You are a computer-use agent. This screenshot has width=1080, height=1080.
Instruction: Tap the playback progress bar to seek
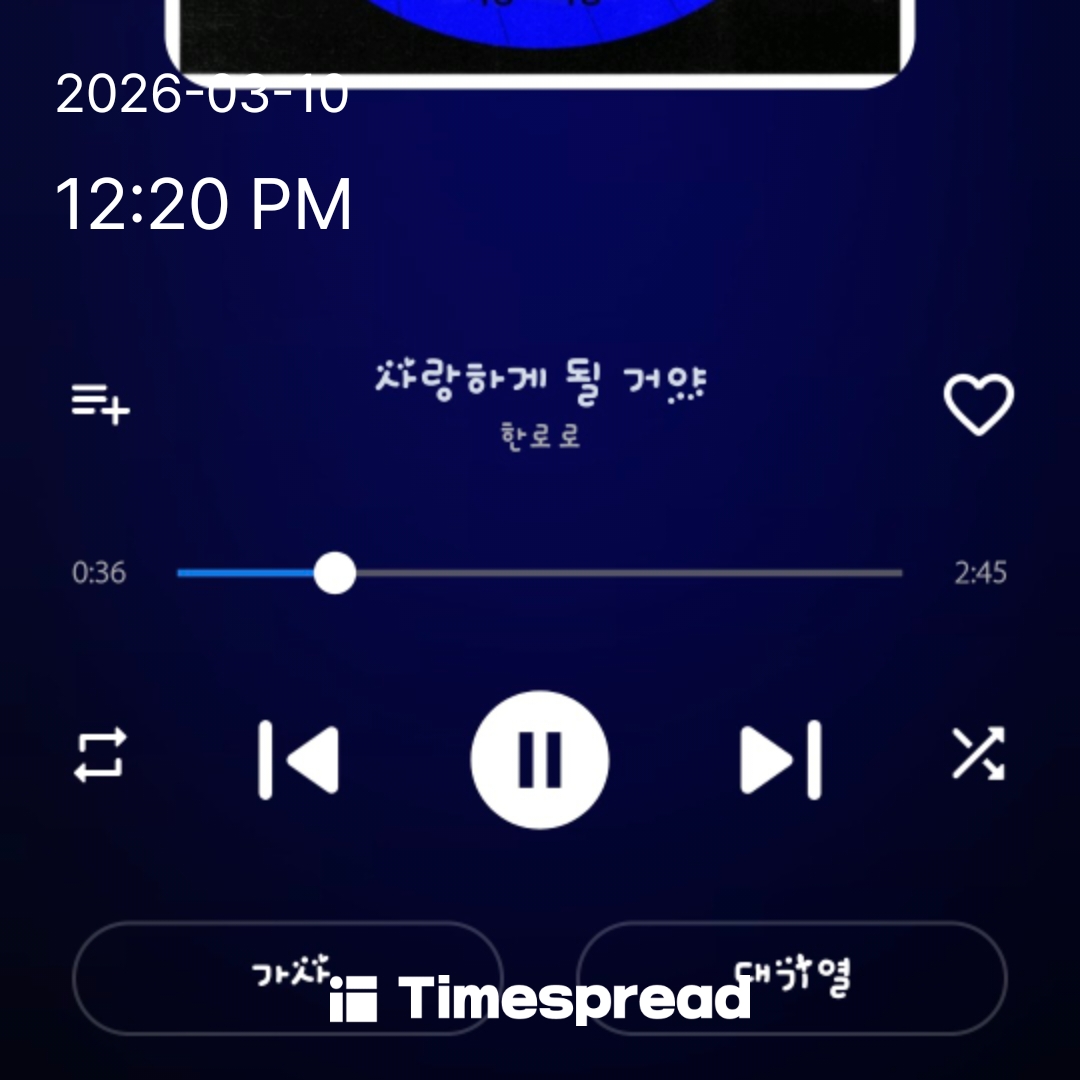point(540,574)
